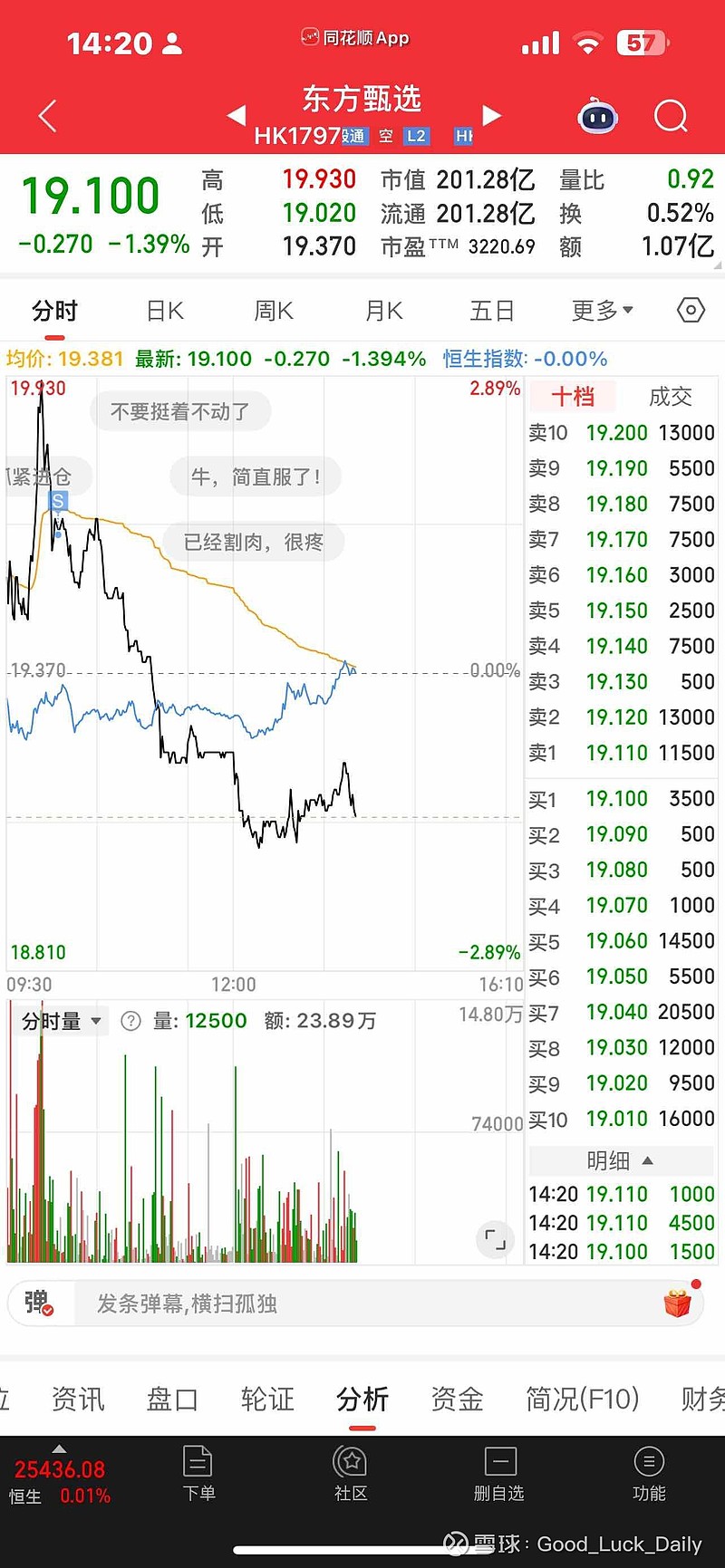Remove stock via 删自选

point(499,1474)
